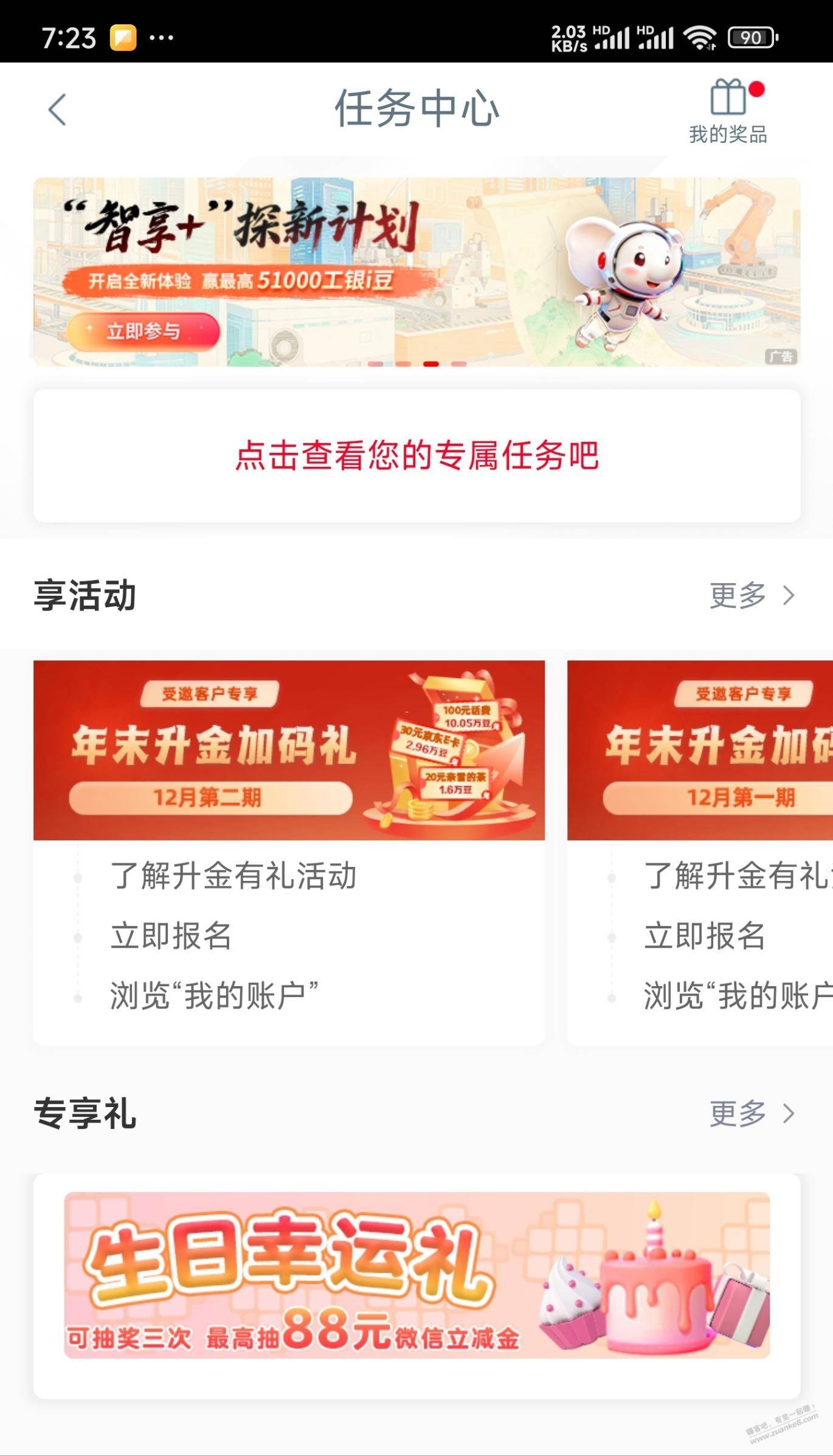The height and width of the screenshot is (1456, 833).
Task: Open the 12月第一期 年末升金加码礼 card
Action: (700, 751)
